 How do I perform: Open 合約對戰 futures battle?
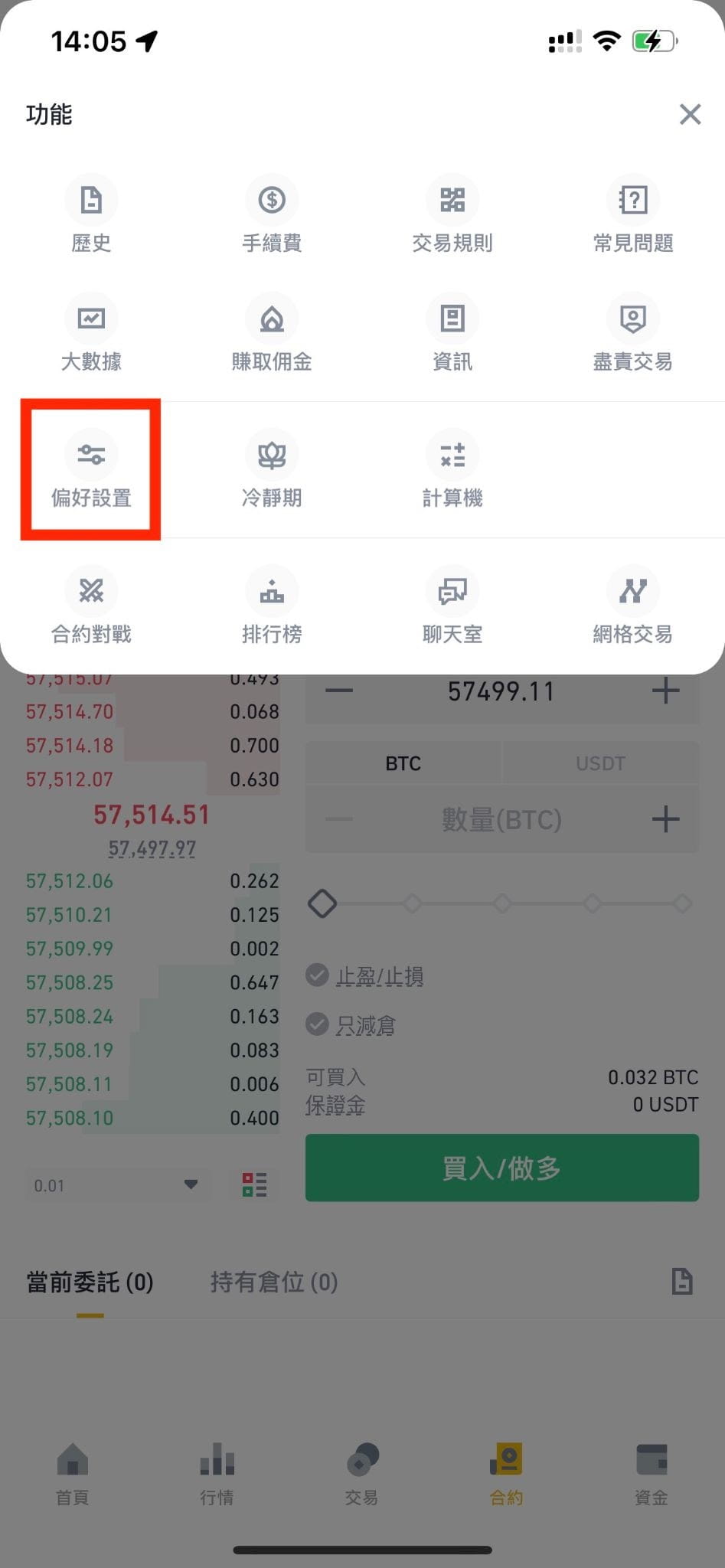[91, 606]
